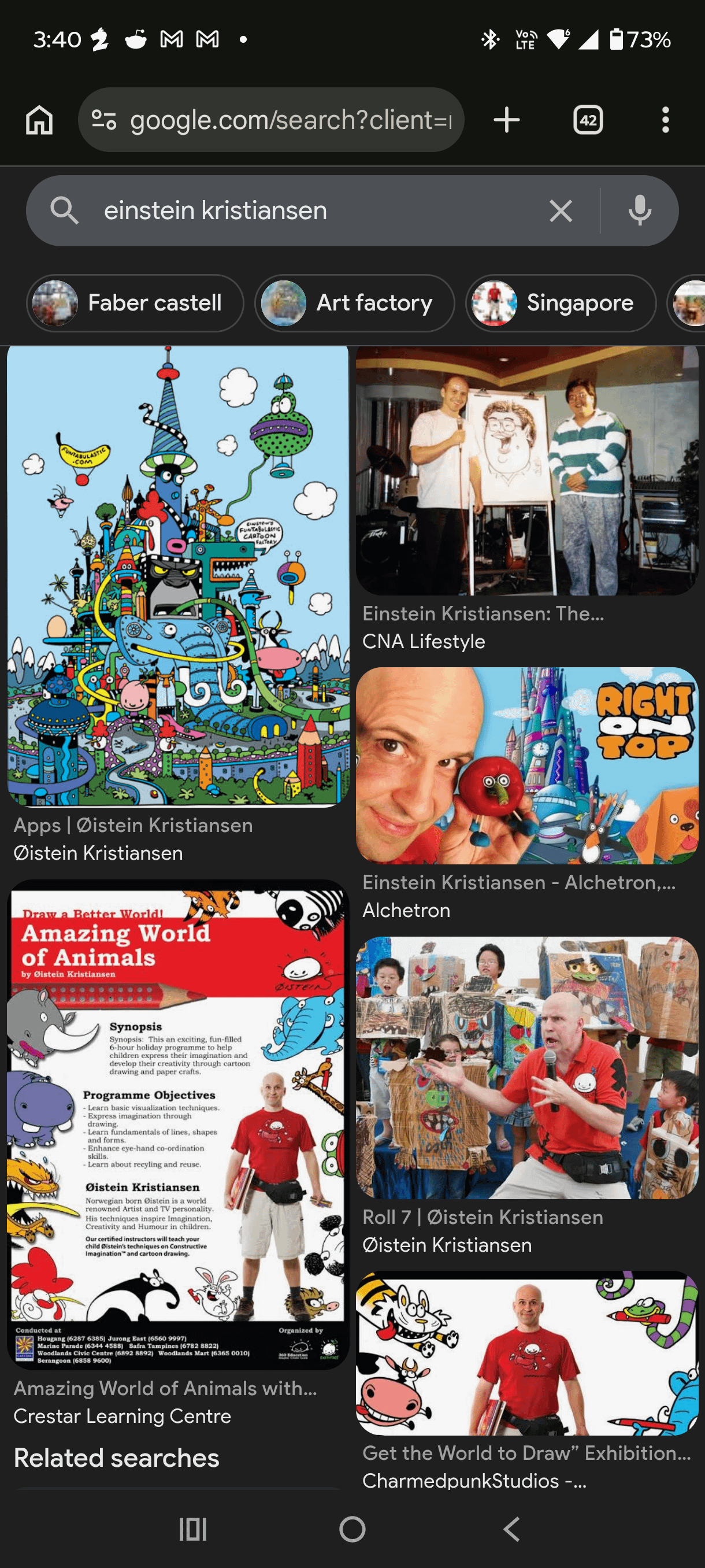Open the browser overflow menu
This screenshot has width=705, height=1568.
666,120
